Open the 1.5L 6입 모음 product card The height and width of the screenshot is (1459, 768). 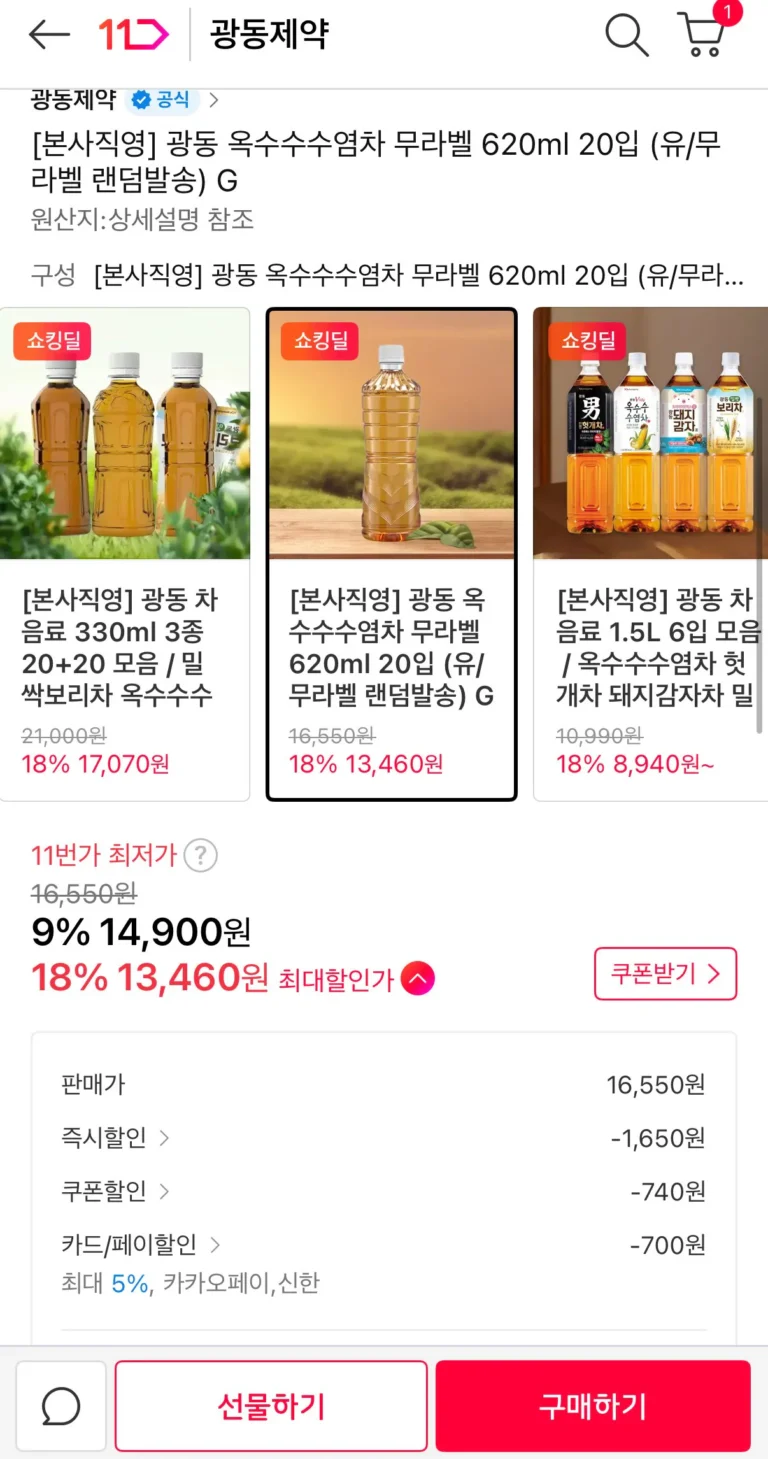click(650, 553)
